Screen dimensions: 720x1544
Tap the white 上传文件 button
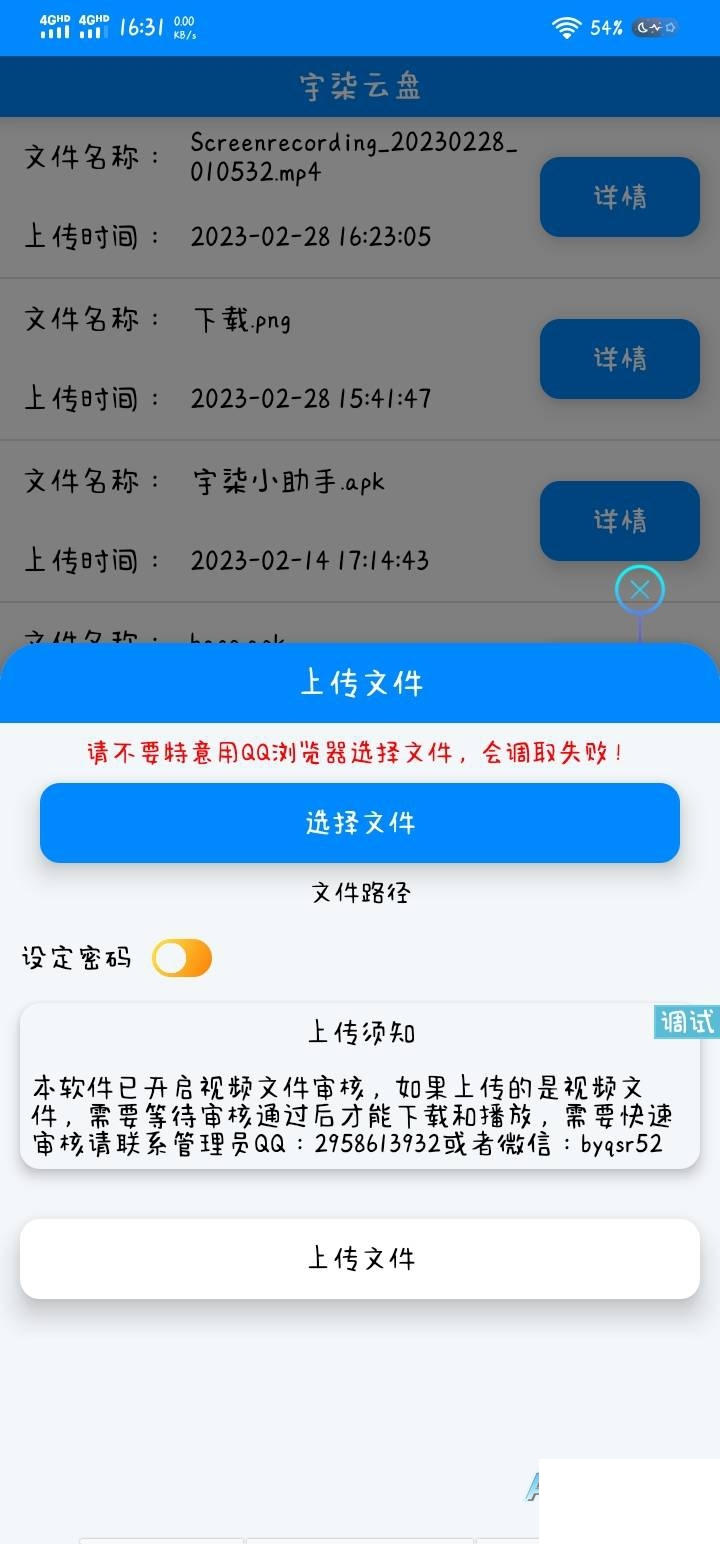click(x=360, y=1258)
